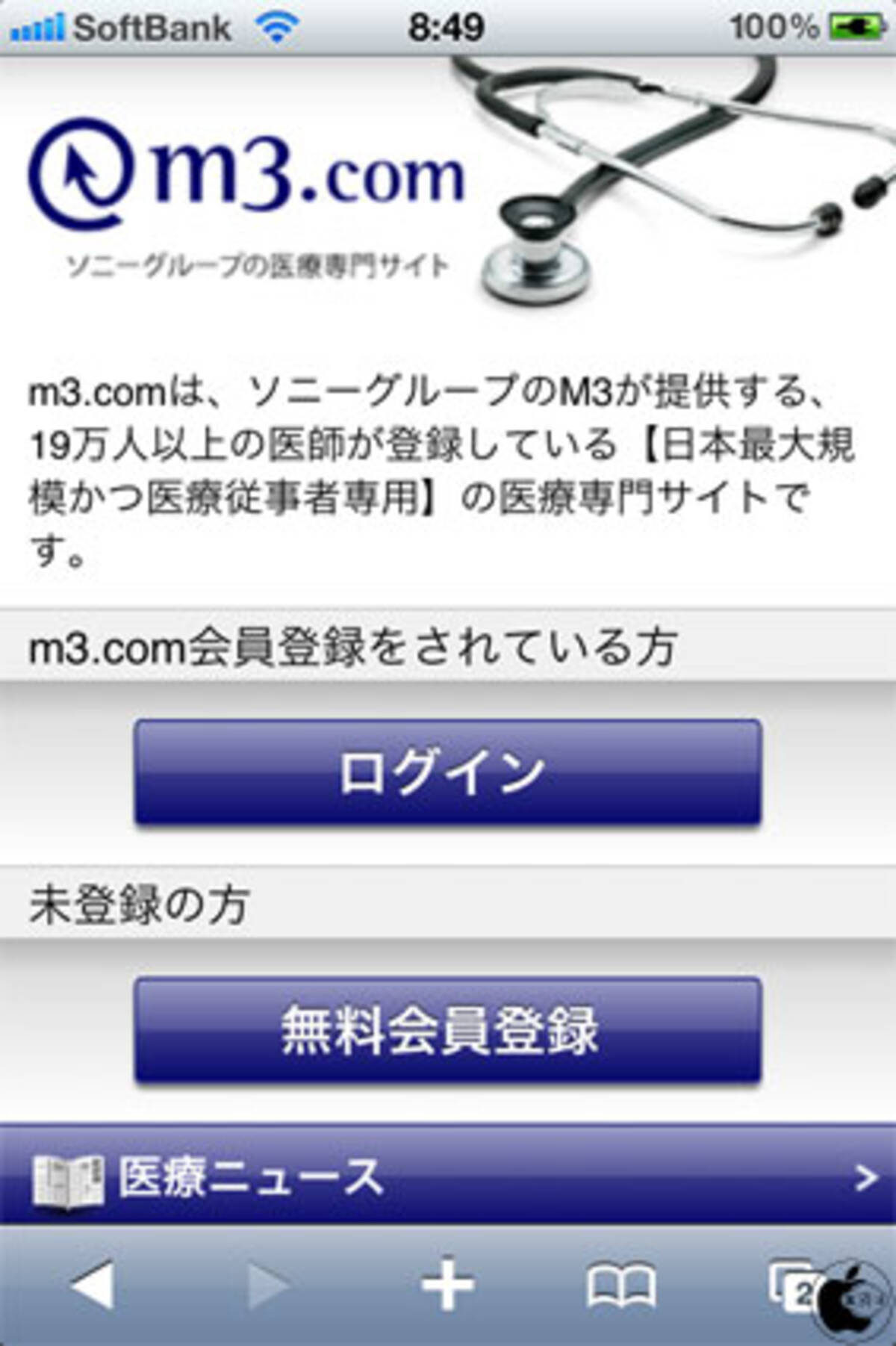This screenshot has height=1346, width=896.
Task: Tap the 無料会員登録 button
Action: (x=447, y=1030)
